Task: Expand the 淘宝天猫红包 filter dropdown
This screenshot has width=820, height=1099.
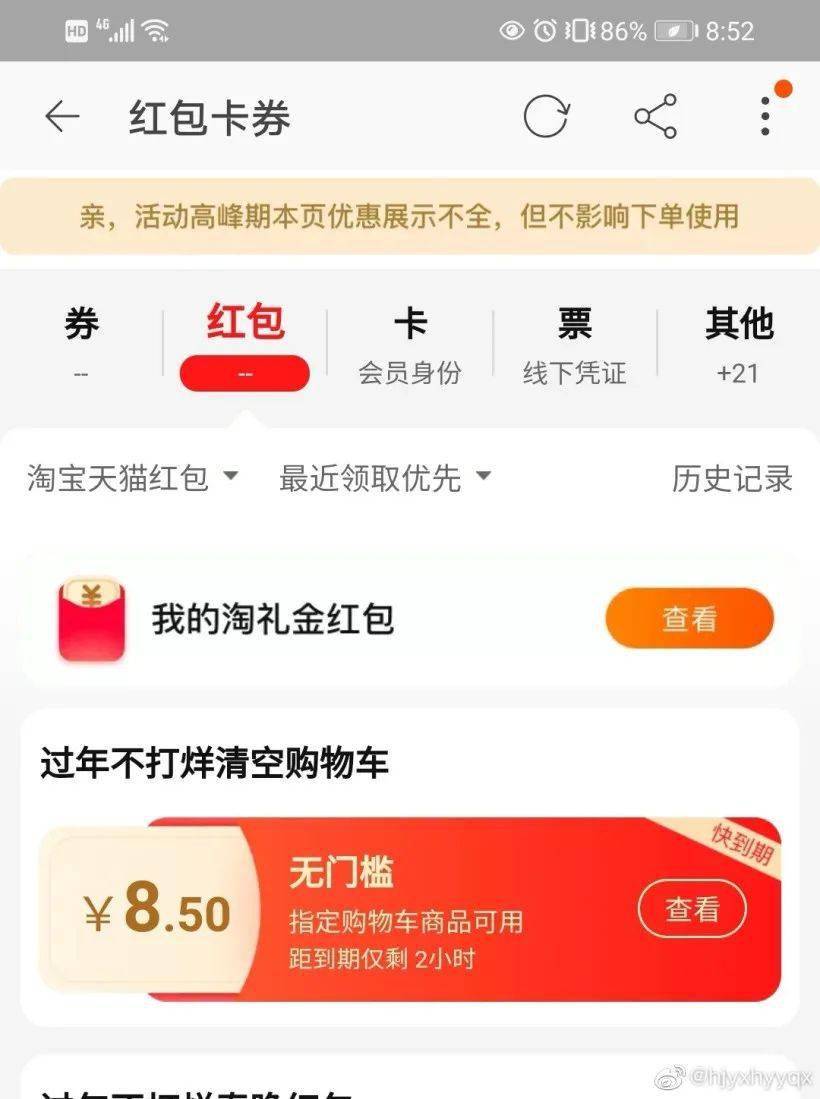Action: coord(133,478)
